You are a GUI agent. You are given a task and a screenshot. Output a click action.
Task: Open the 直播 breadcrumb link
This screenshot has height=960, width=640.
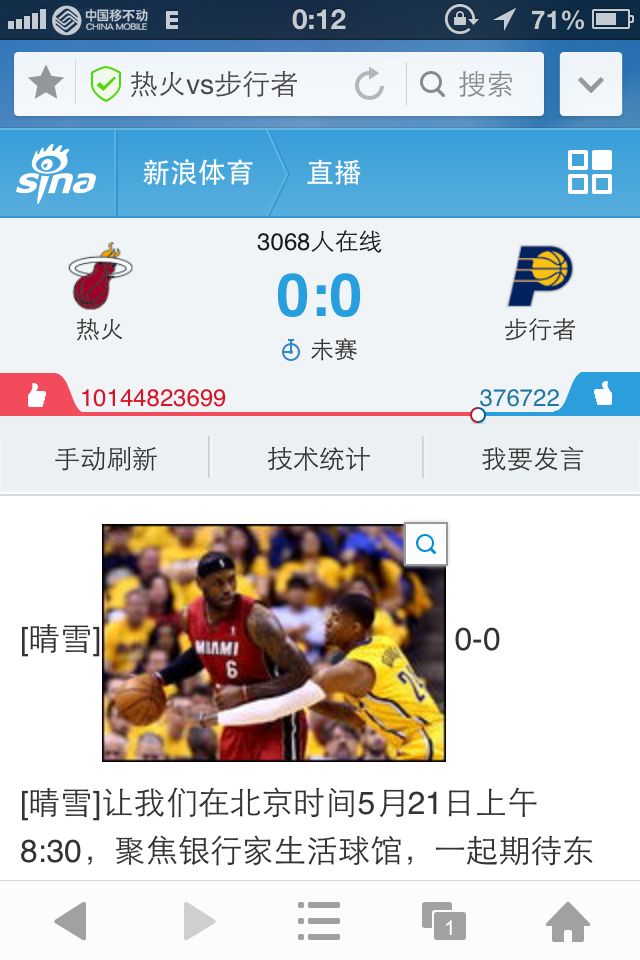click(334, 173)
